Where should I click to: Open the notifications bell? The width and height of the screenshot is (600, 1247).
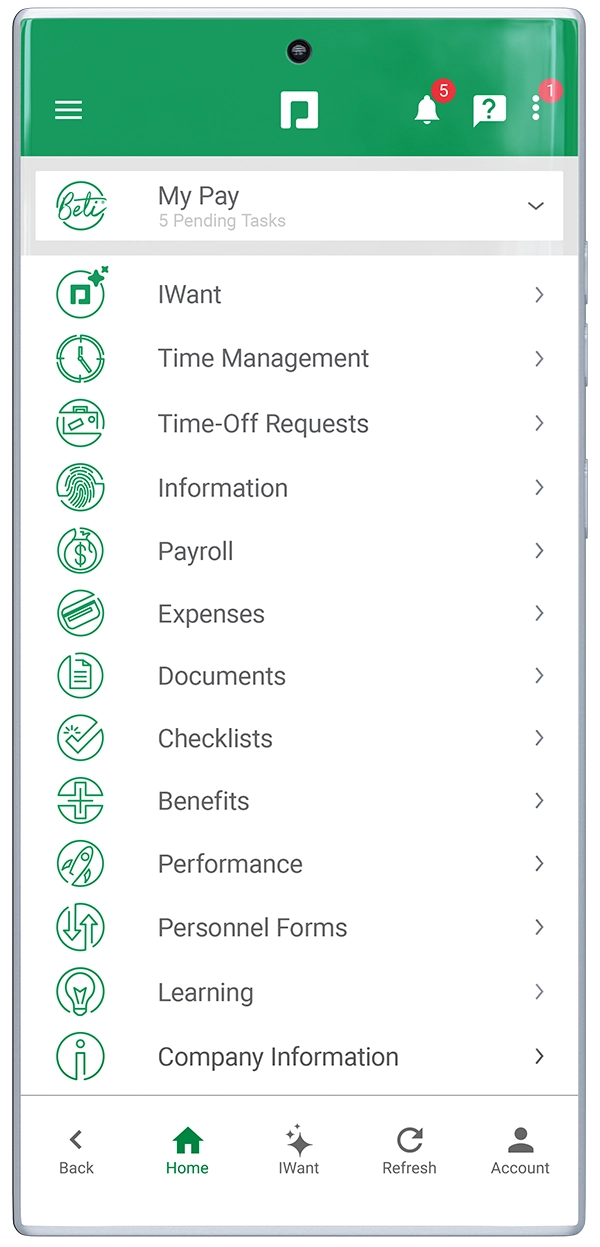pos(427,110)
